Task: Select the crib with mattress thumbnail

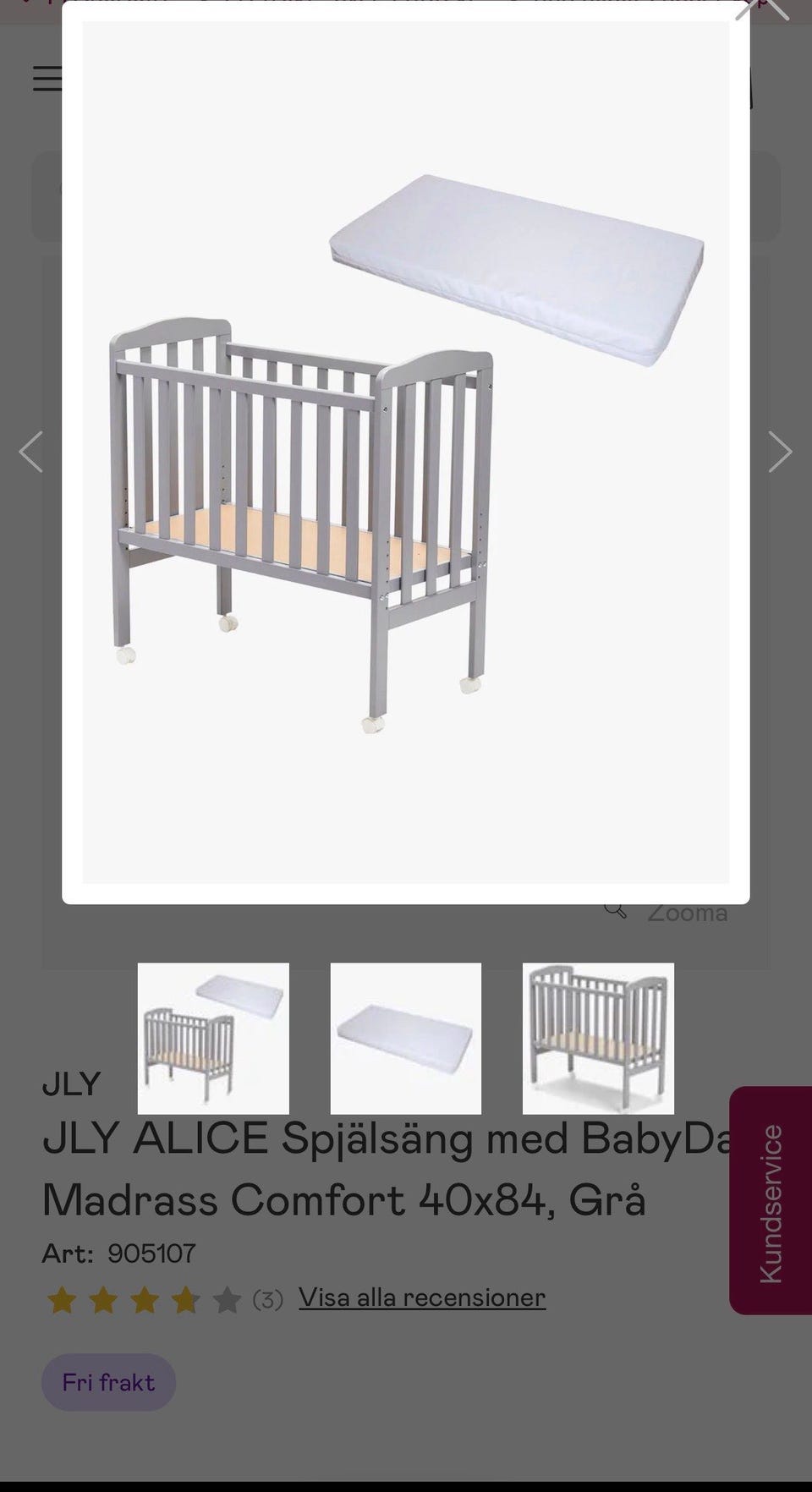Action: [213, 1038]
